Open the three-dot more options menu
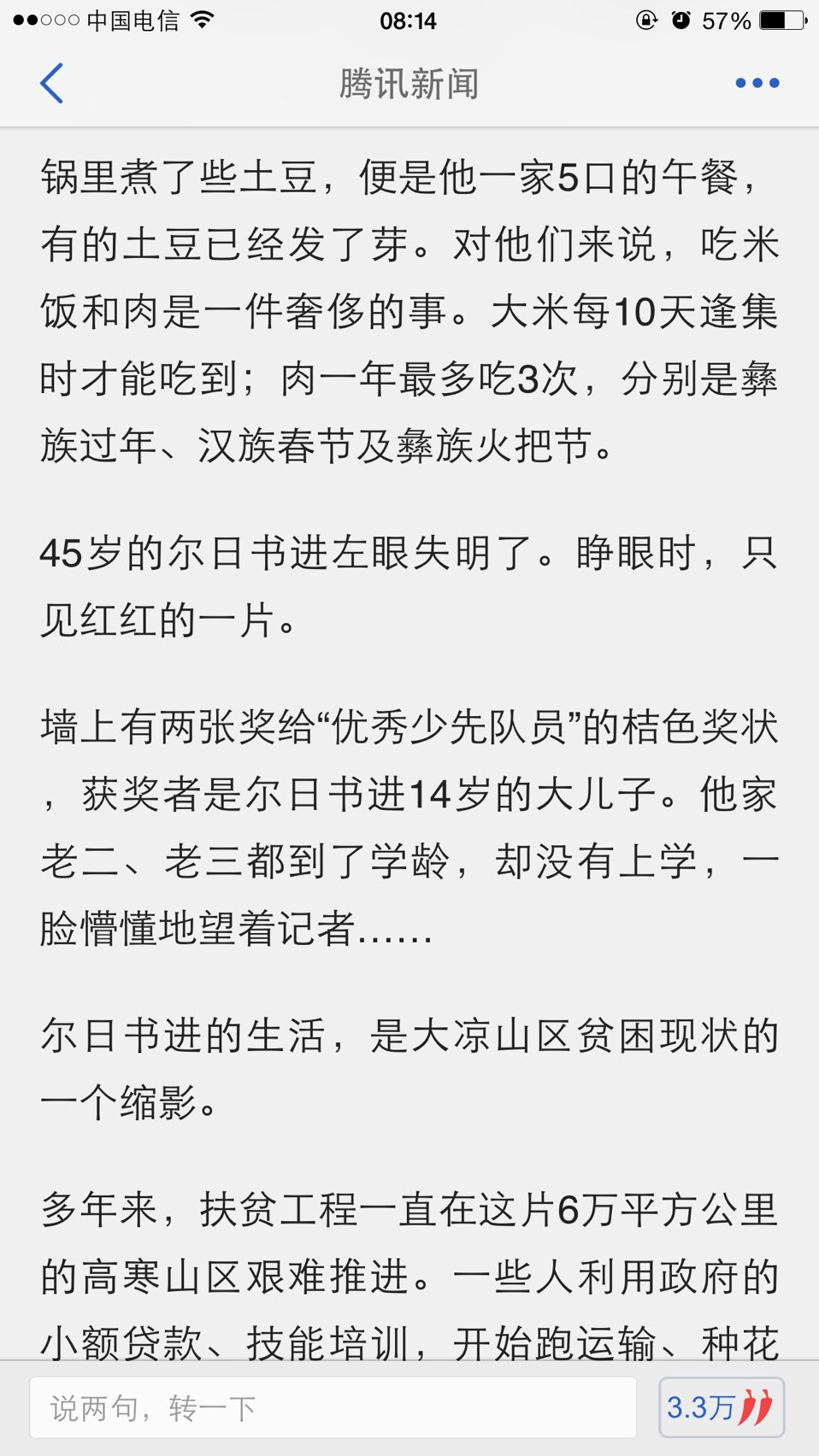 757,83
